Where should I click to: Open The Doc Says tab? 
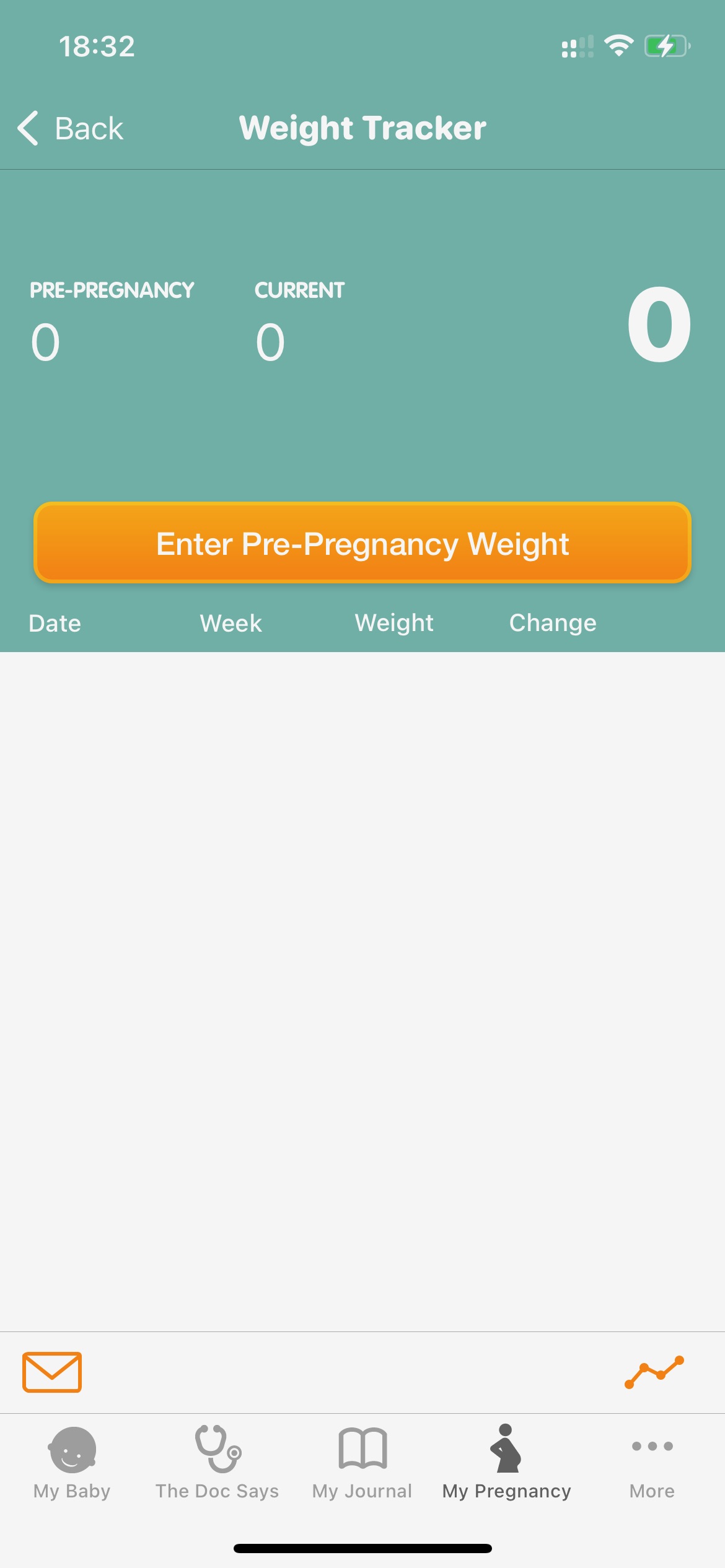pyautogui.click(x=217, y=1463)
